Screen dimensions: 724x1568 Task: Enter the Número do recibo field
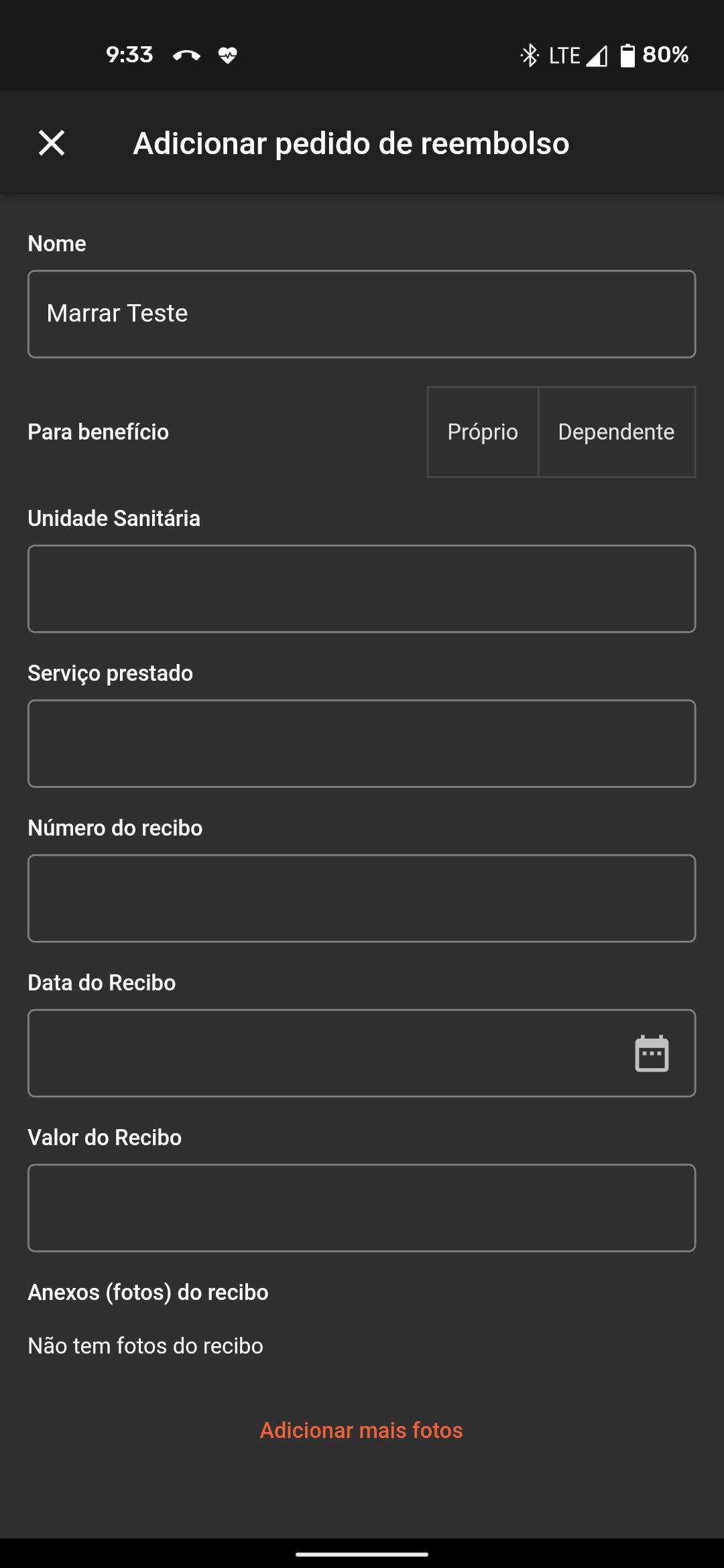tap(361, 898)
